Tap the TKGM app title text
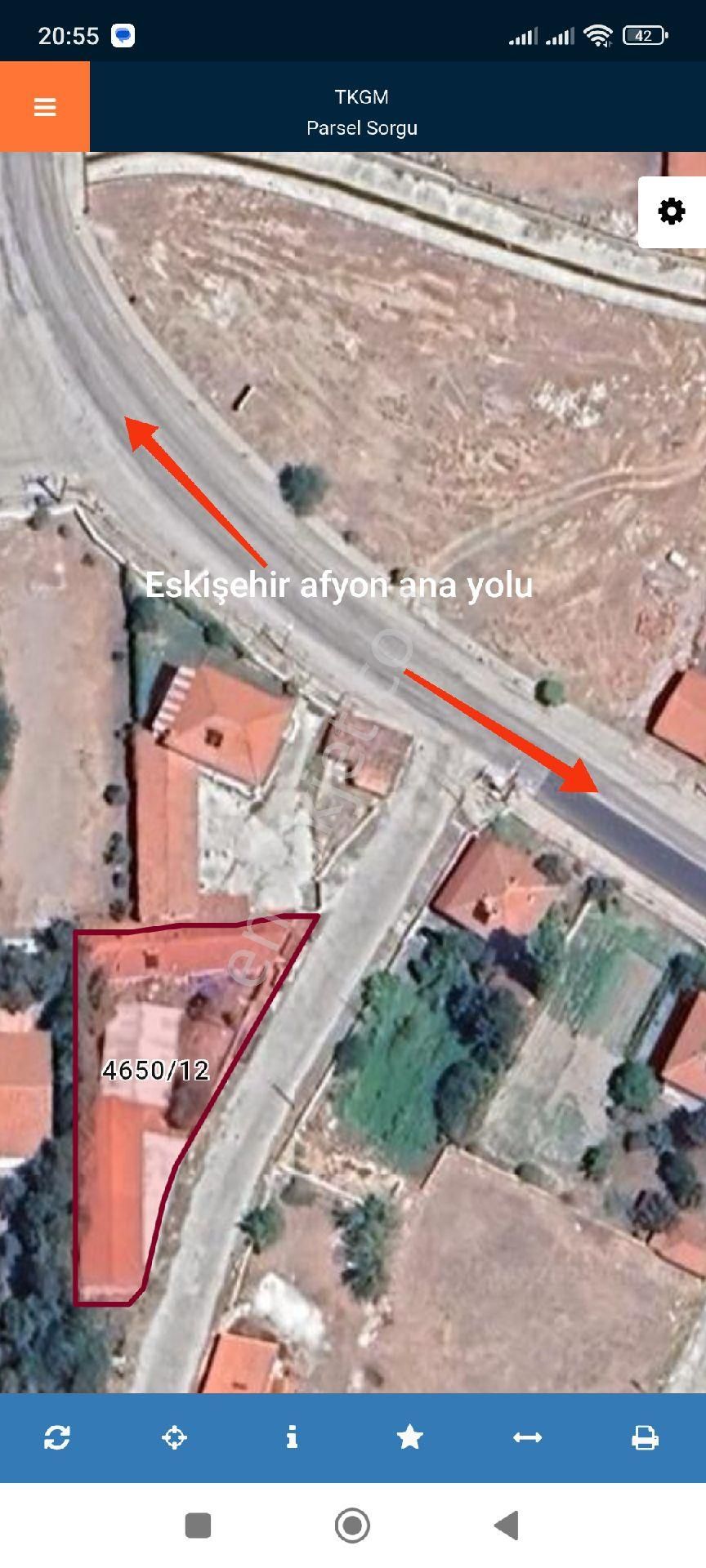This screenshot has height=1568, width=706. (362, 96)
